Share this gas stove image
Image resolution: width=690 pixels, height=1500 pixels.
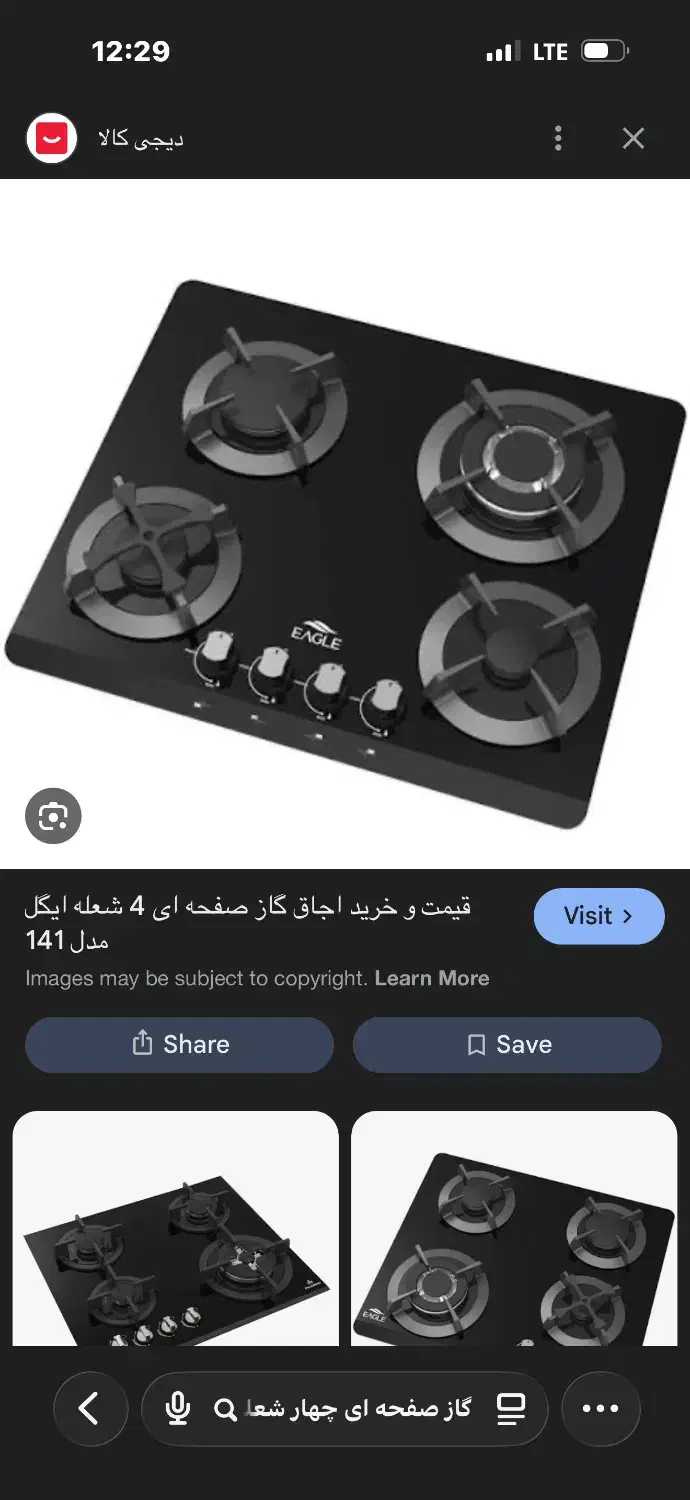point(180,1044)
